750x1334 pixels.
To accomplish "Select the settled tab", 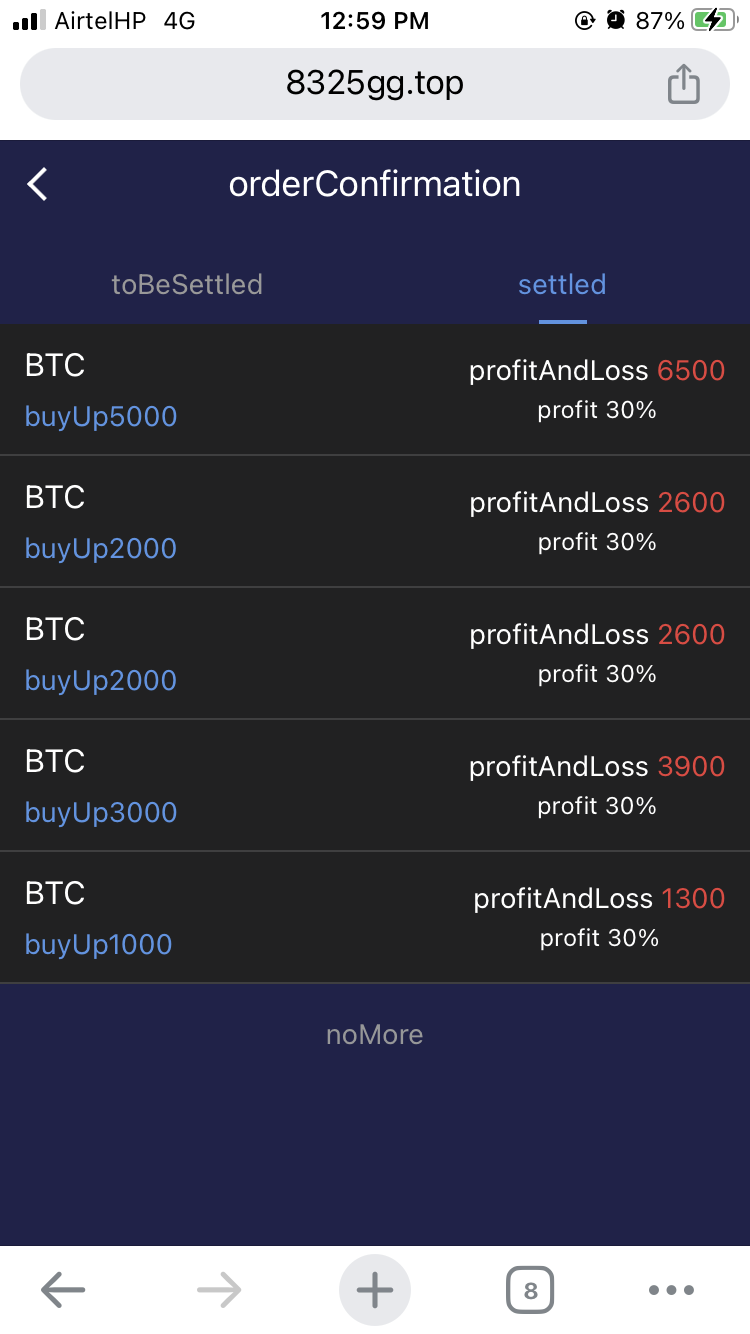I will [x=562, y=285].
